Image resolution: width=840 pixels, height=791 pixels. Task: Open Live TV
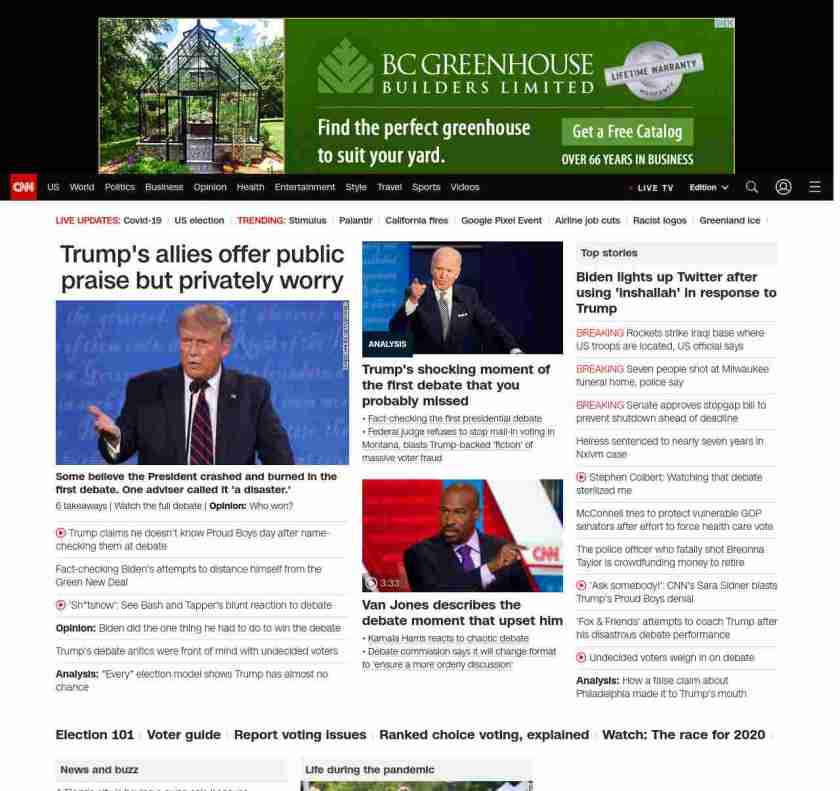pyautogui.click(x=654, y=188)
